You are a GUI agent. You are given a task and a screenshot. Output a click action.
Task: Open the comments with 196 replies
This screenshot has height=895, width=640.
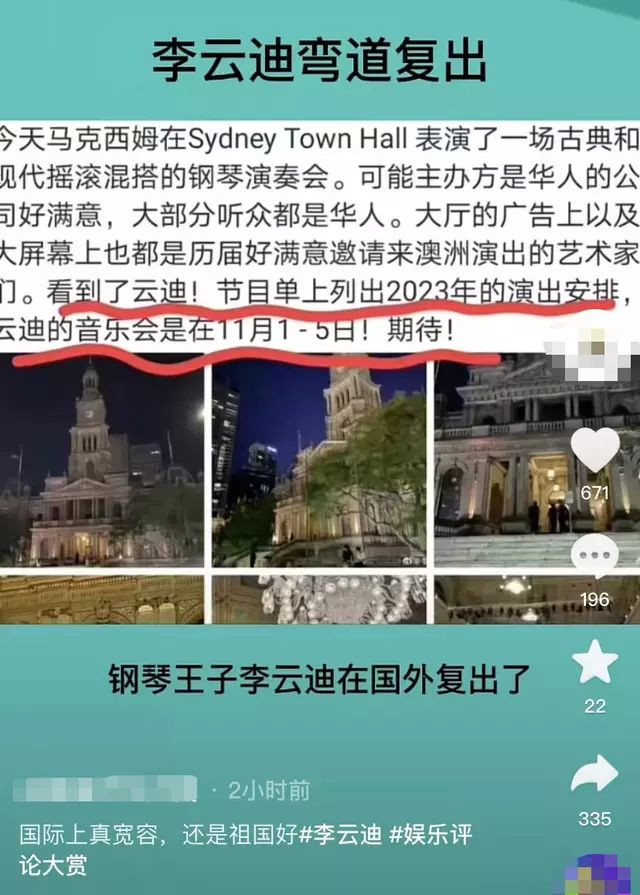point(594,559)
